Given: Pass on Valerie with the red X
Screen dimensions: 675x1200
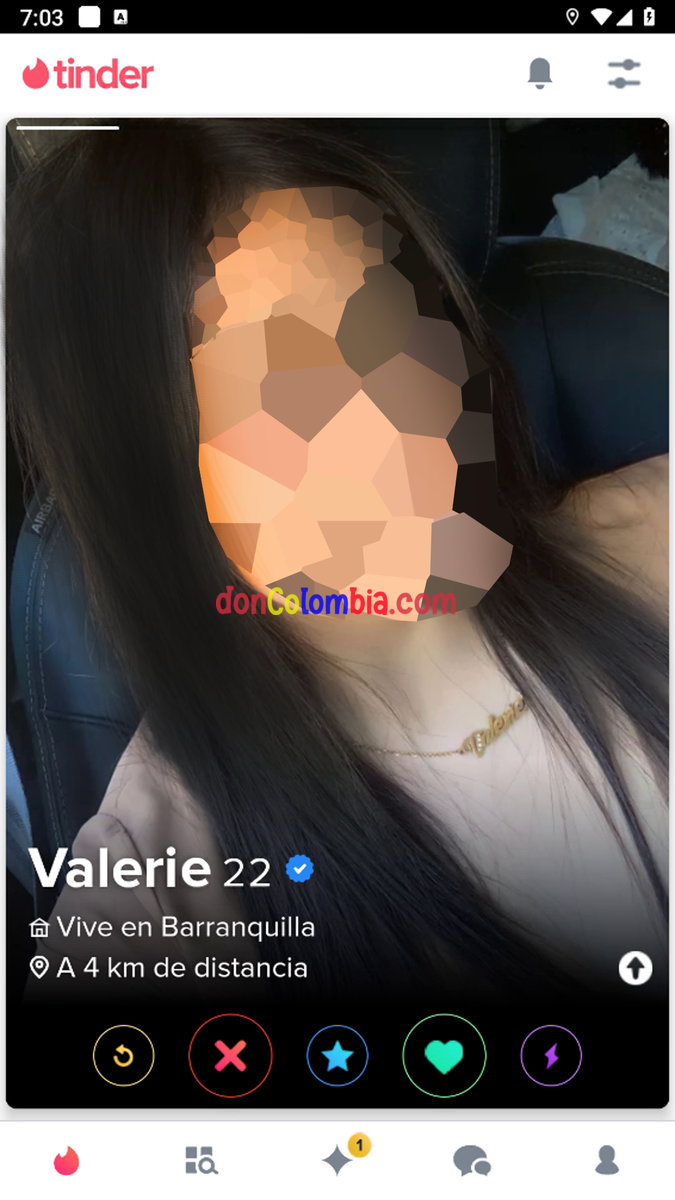Looking at the screenshot, I should coord(230,1056).
